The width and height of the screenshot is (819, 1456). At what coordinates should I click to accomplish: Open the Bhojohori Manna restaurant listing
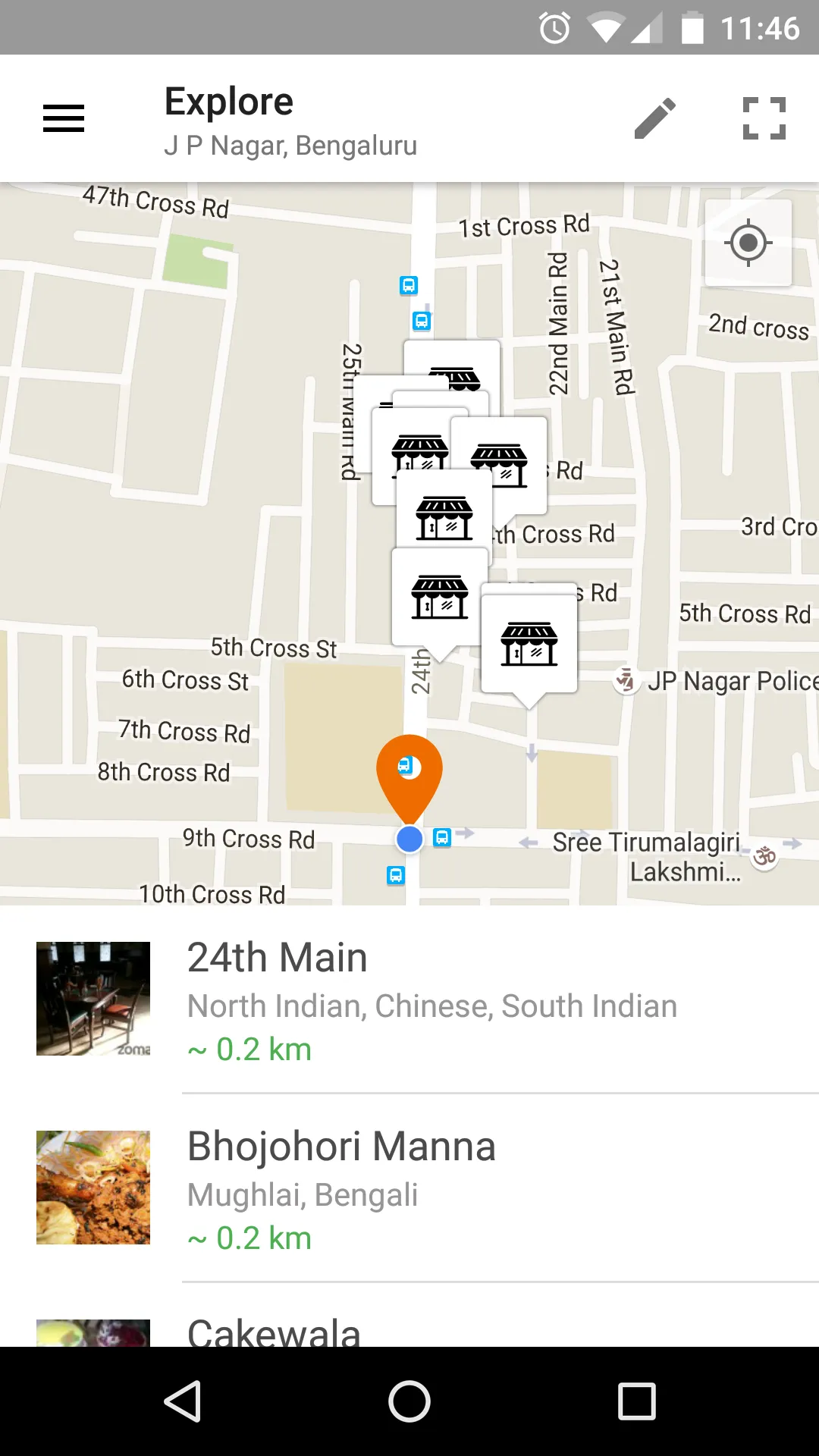(425, 1188)
